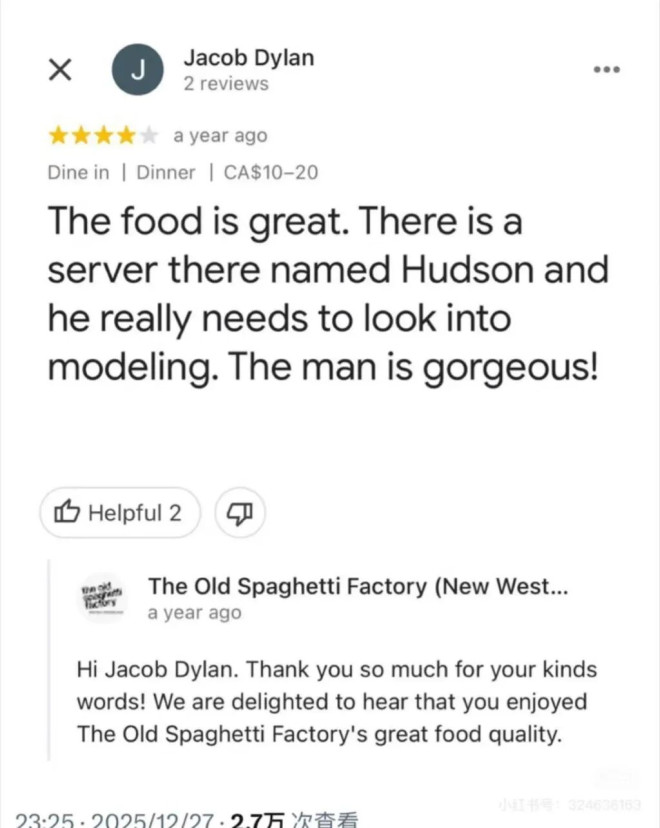This screenshot has width=660, height=828.
Task: Open Jacob Dylan's reviewer profile
Action: click(x=248, y=58)
